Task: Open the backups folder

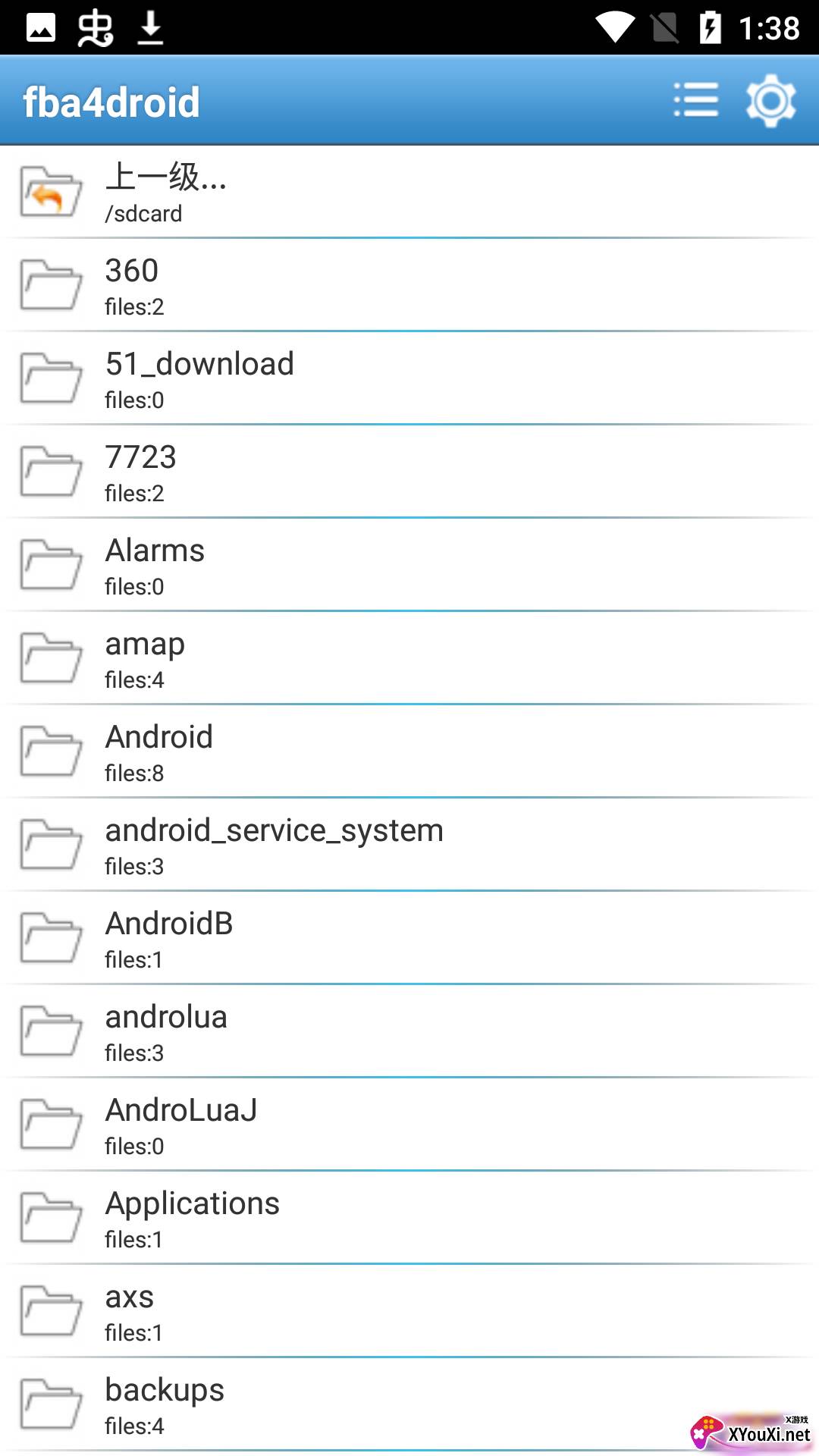Action: tap(409, 1405)
